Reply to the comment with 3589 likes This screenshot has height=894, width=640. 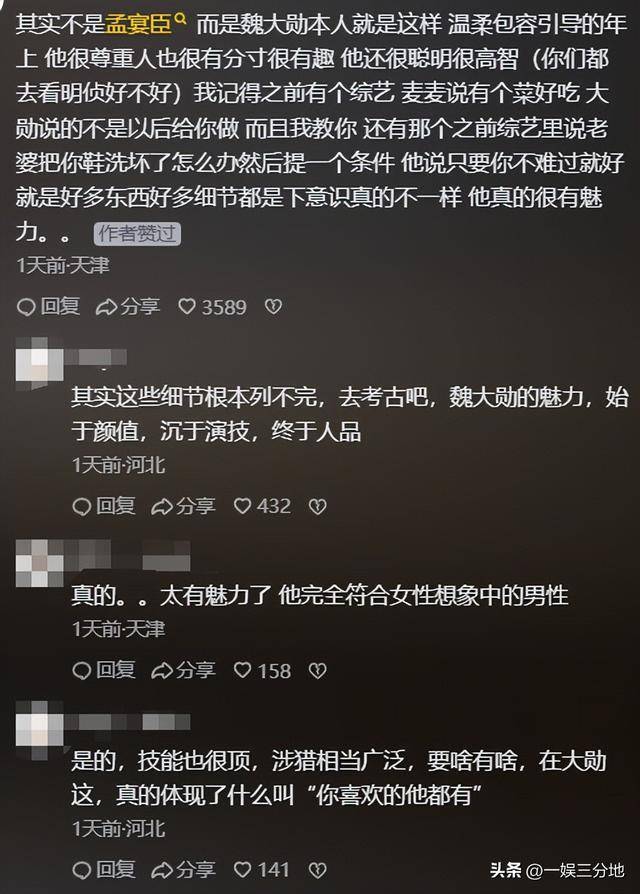(x=49, y=307)
